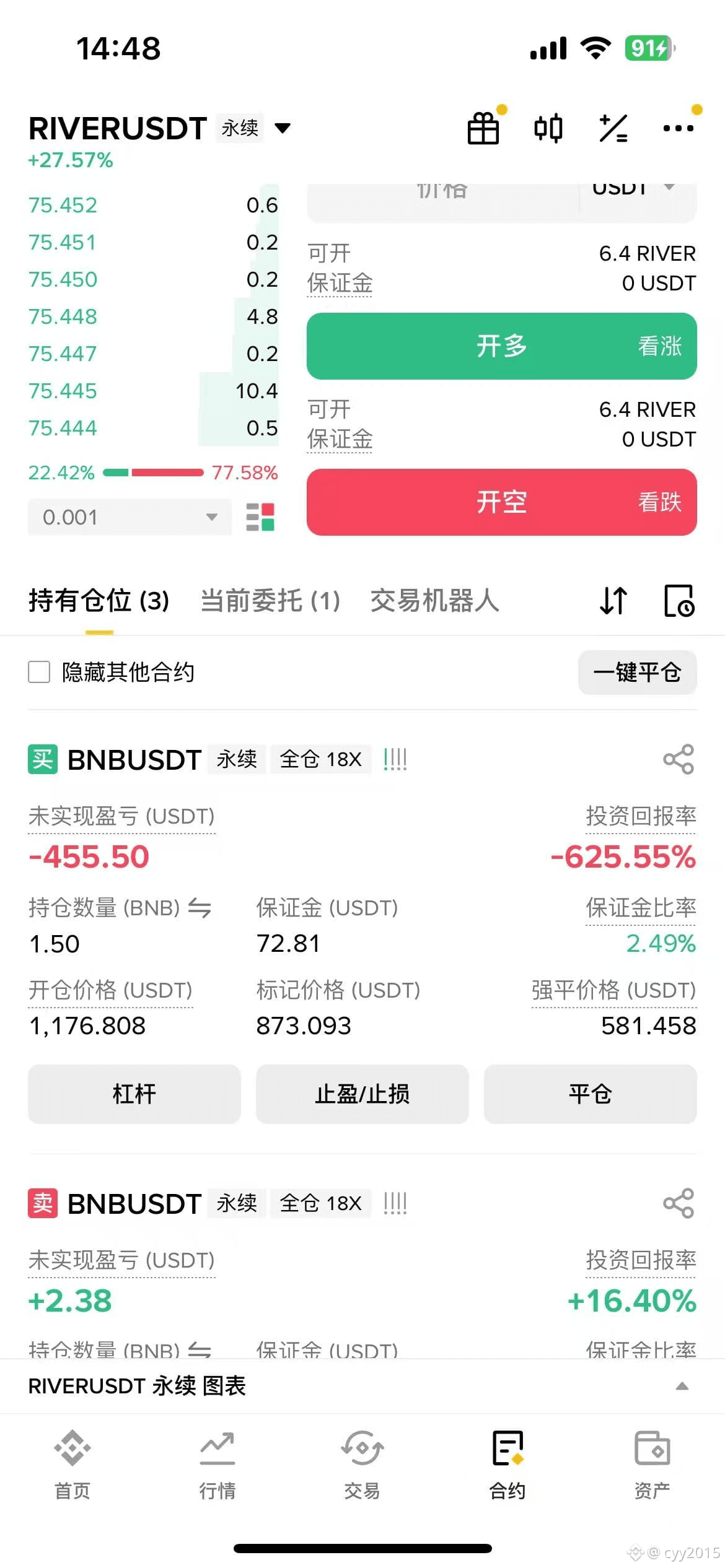Open the 0.001 price precision dropdown
725x1568 pixels.
tap(130, 517)
